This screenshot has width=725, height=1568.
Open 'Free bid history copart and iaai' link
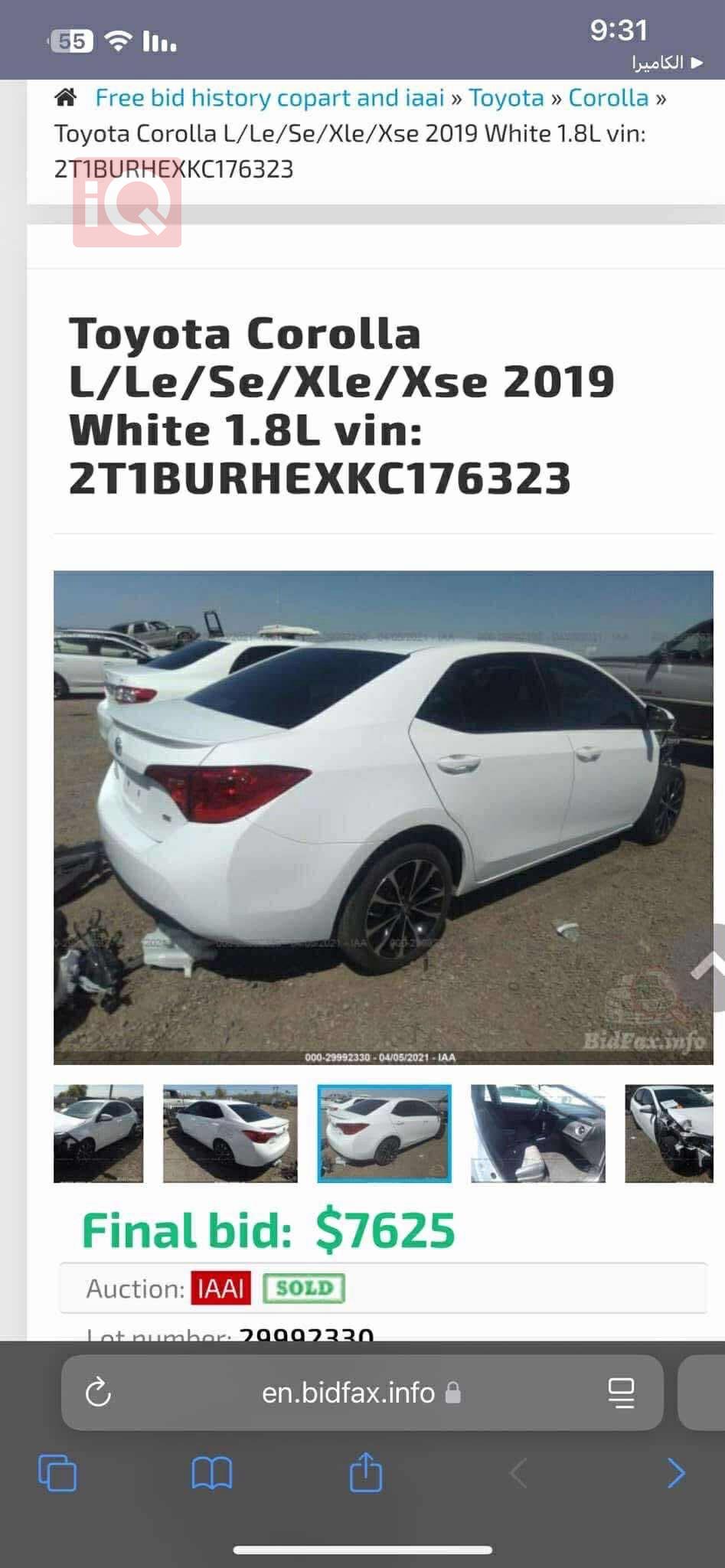coord(269,98)
